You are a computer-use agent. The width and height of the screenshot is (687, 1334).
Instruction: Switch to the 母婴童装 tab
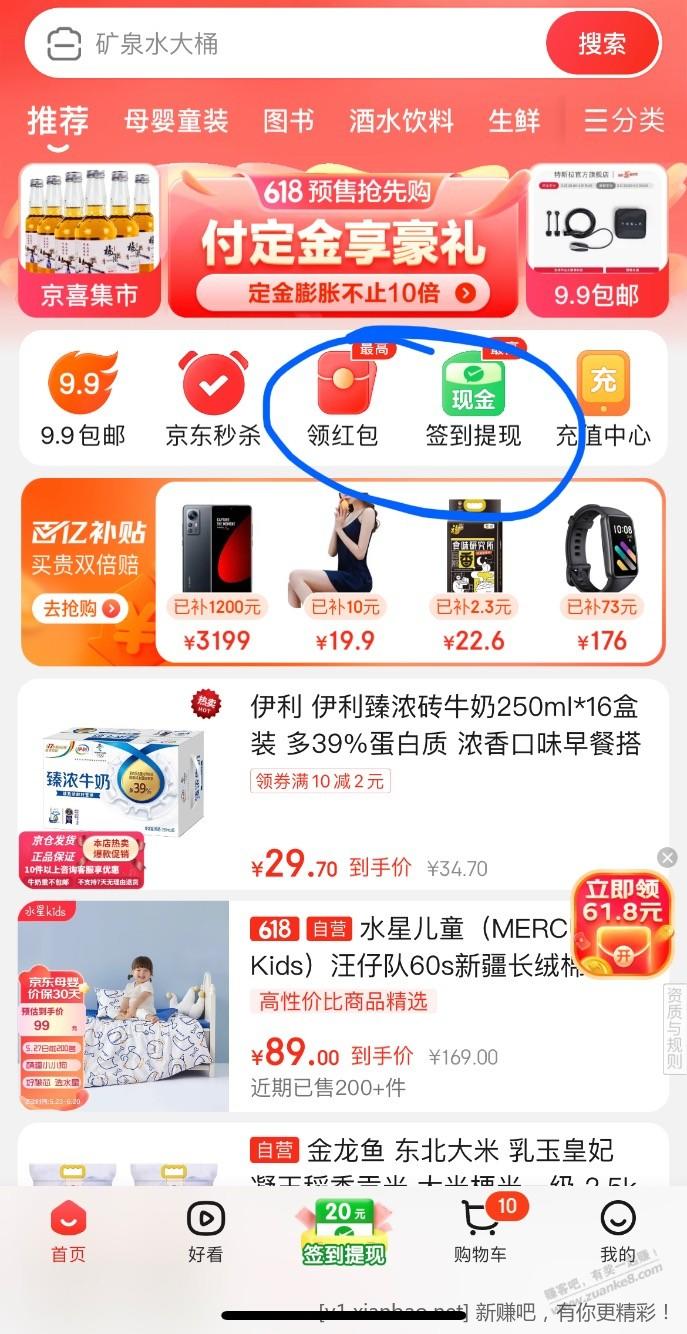pos(176,122)
